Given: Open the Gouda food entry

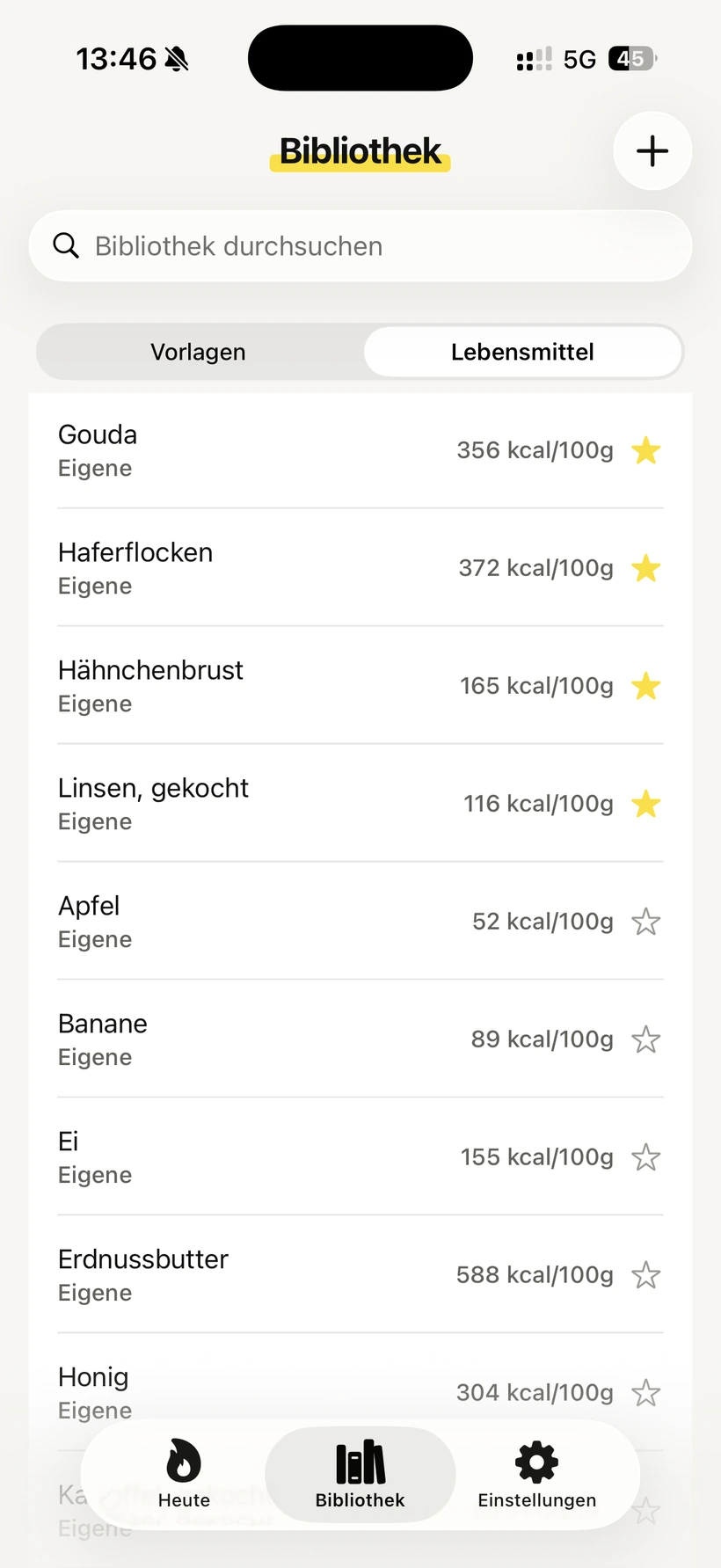Looking at the screenshot, I should tap(360, 450).
